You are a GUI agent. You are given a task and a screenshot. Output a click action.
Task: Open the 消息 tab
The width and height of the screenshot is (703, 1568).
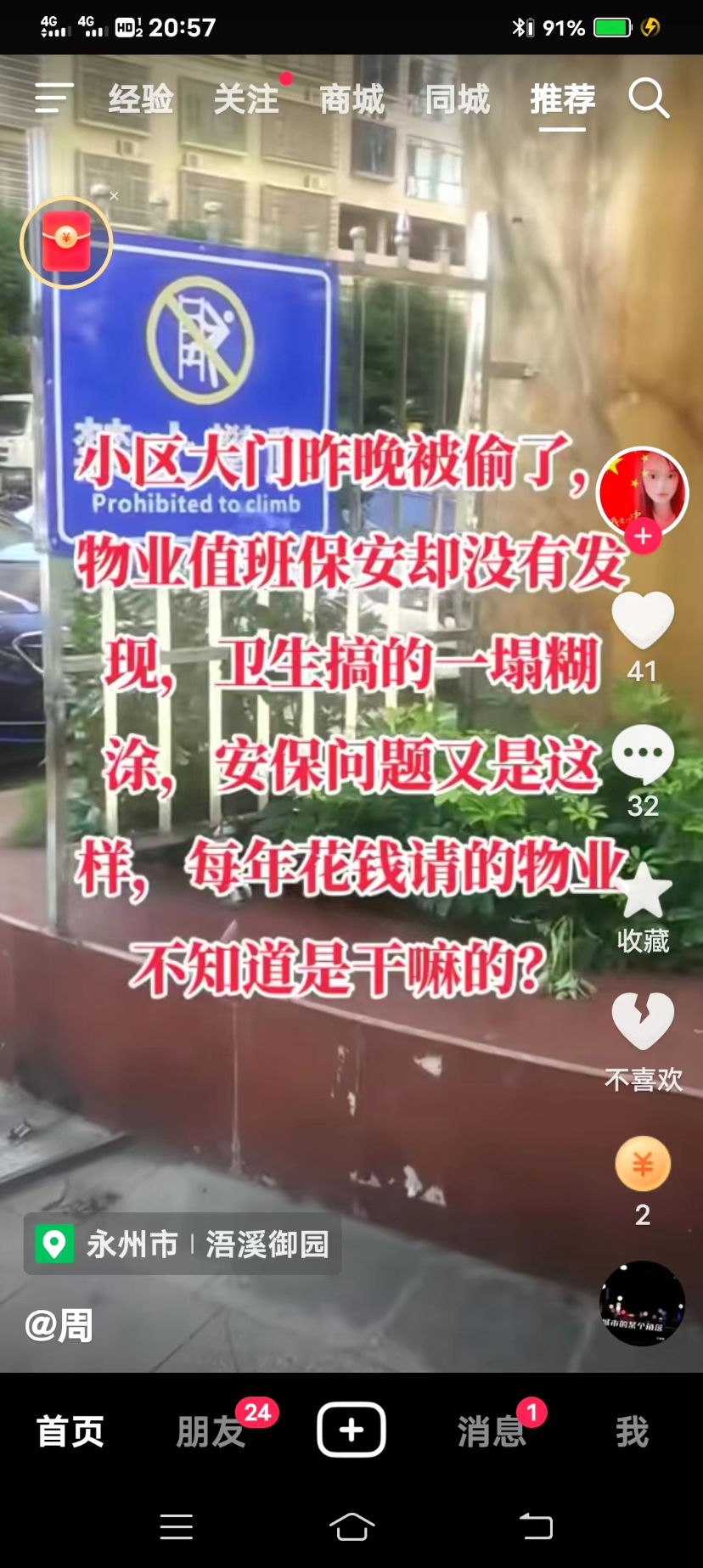point(492,1432)
